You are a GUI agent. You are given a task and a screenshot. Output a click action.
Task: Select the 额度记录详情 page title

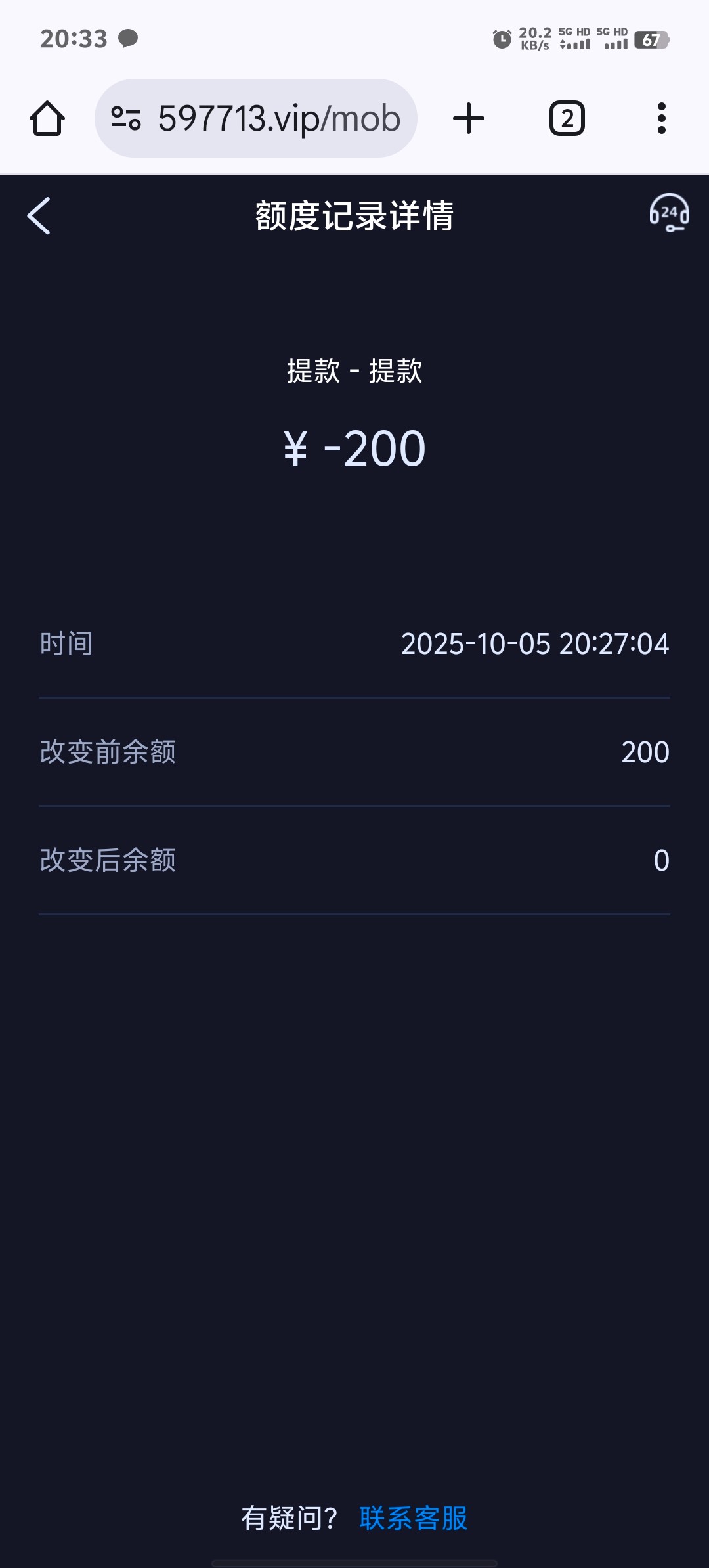click(x=354, y=215)
